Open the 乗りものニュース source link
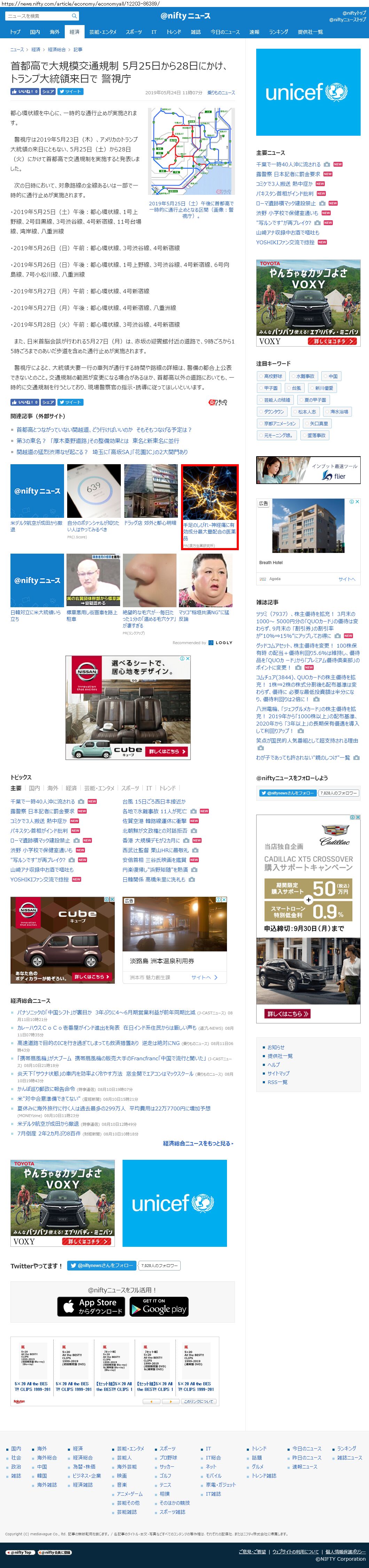The width and height of the screenshot is (369, 1568). pyautogui.click(x=221, y=93)
